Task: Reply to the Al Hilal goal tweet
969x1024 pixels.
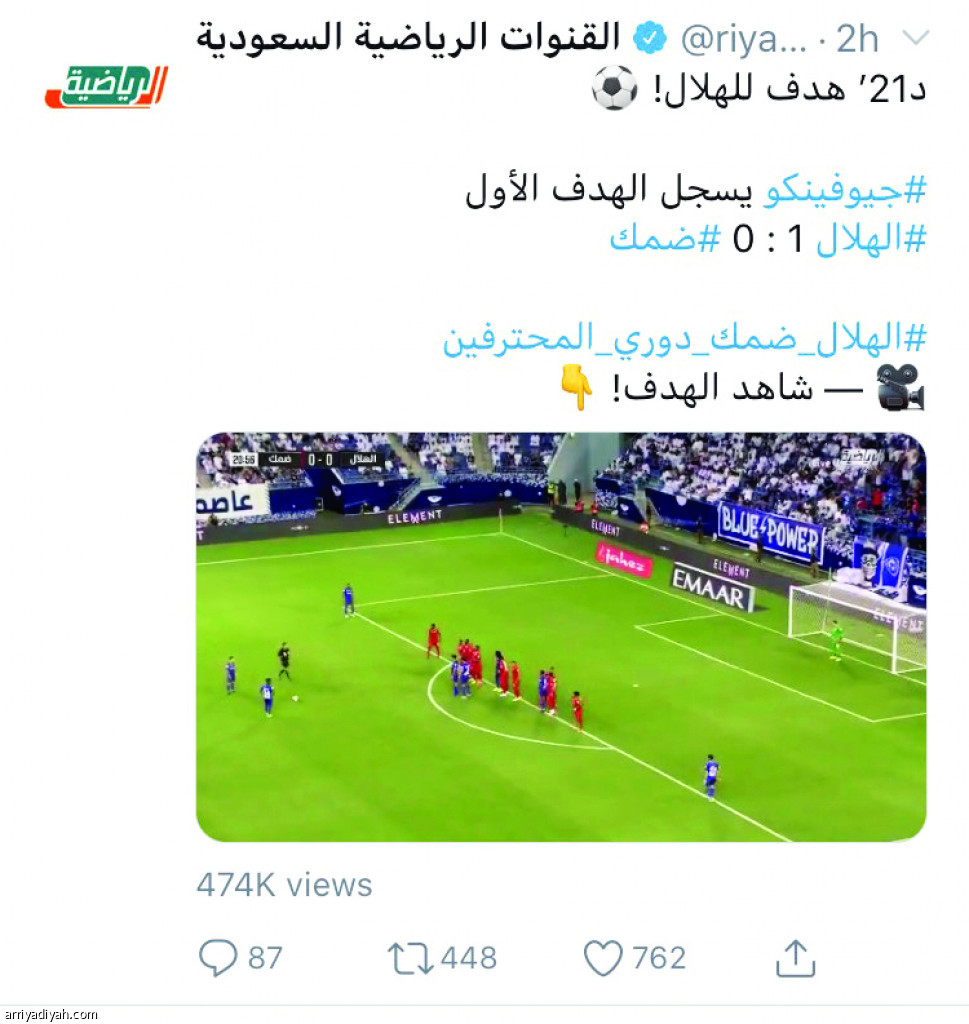Action: click(x=218, y=958)
